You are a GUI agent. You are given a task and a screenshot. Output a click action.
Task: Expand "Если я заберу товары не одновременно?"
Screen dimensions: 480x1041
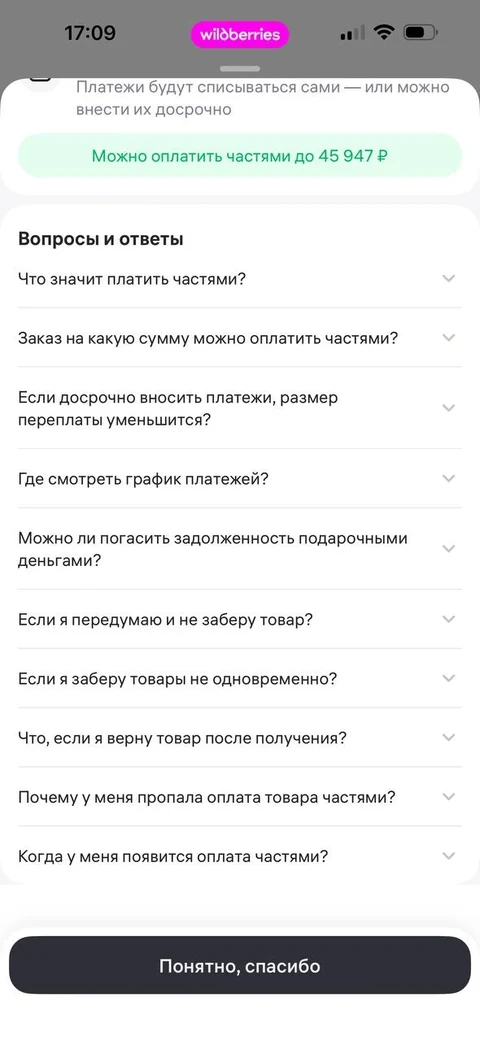coord(240,678)
